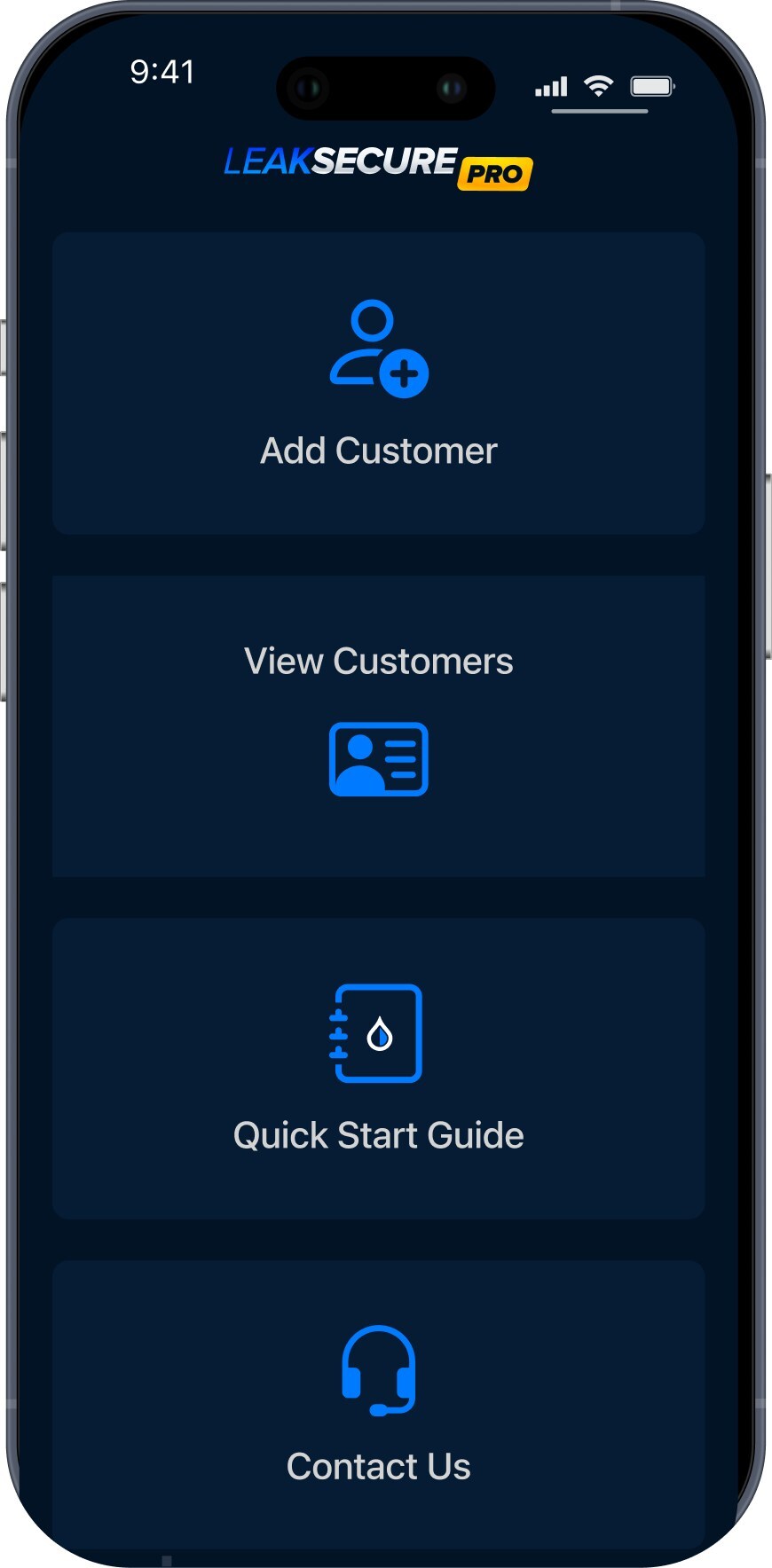Open the Add Customer card
The width and height of the screenshot is (772, 1568).
(379, 384)
